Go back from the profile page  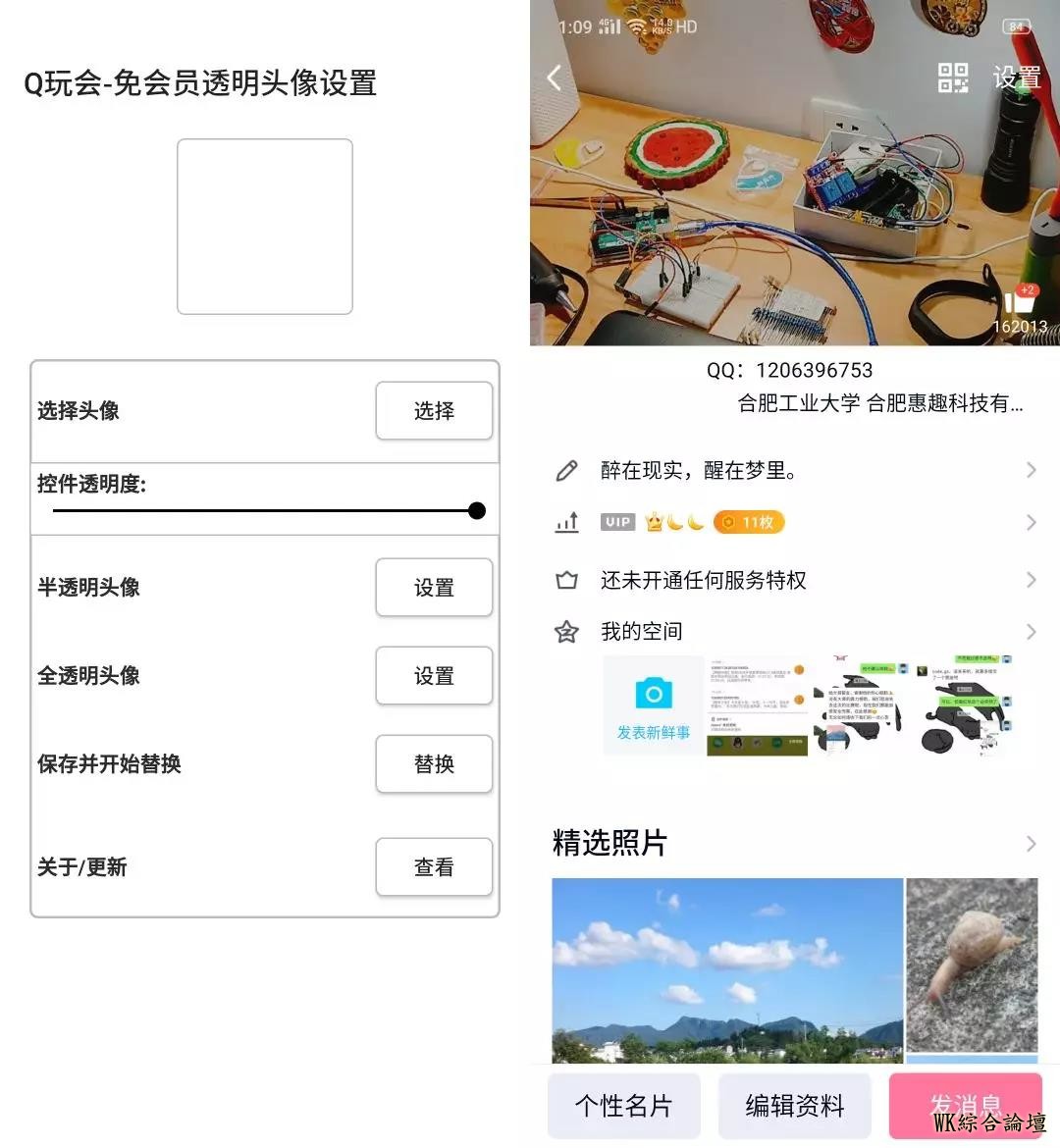coord(556,78)
